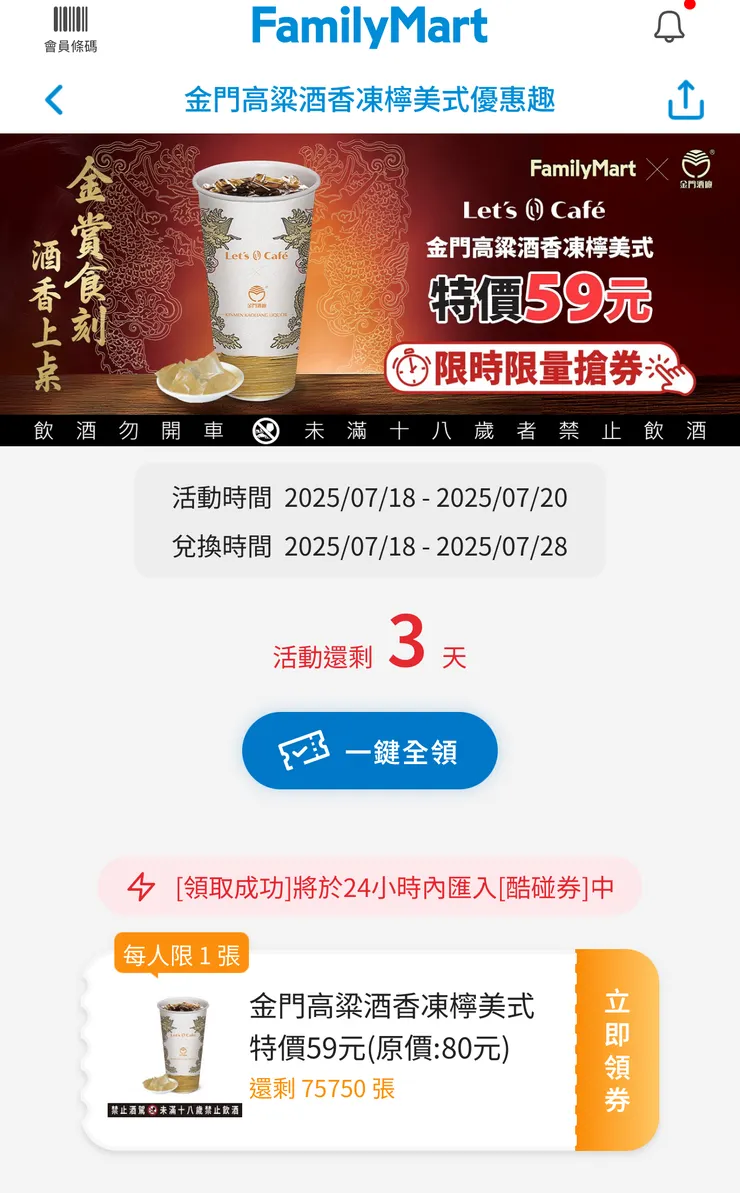
Task: Tap the lightning icon in the pink notice
Action: (x=142, y=888)
